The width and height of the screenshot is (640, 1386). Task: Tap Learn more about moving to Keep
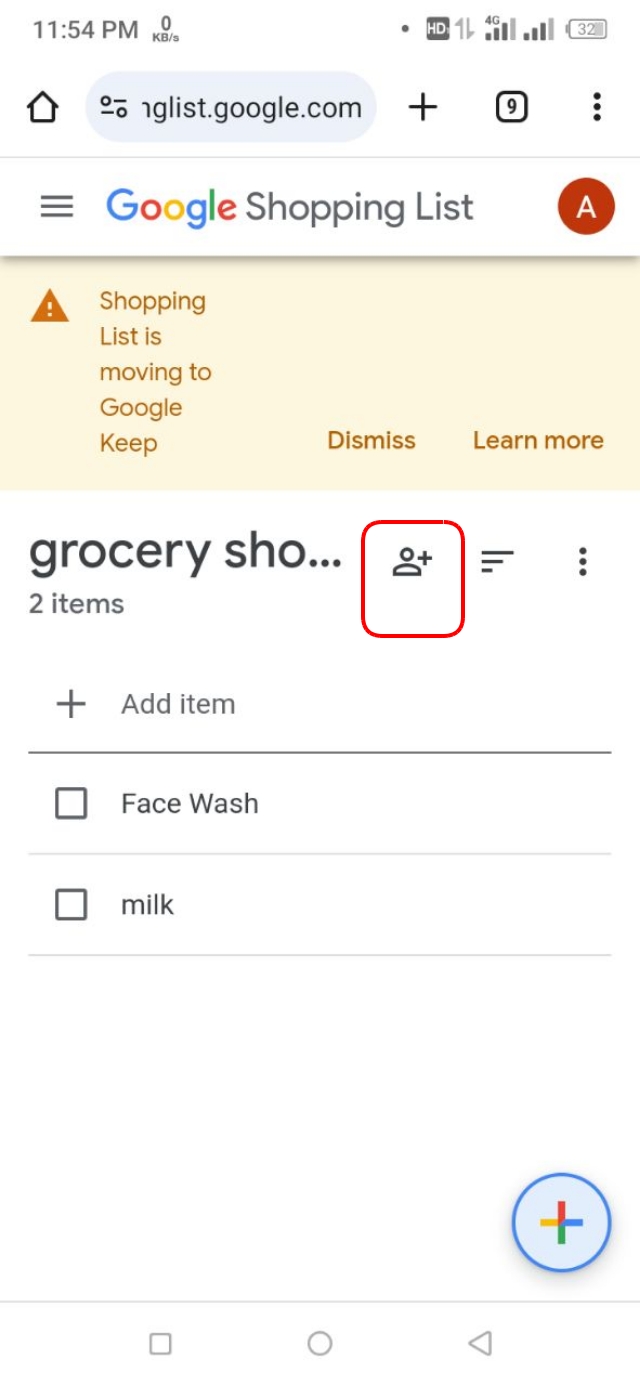(538, 441)
